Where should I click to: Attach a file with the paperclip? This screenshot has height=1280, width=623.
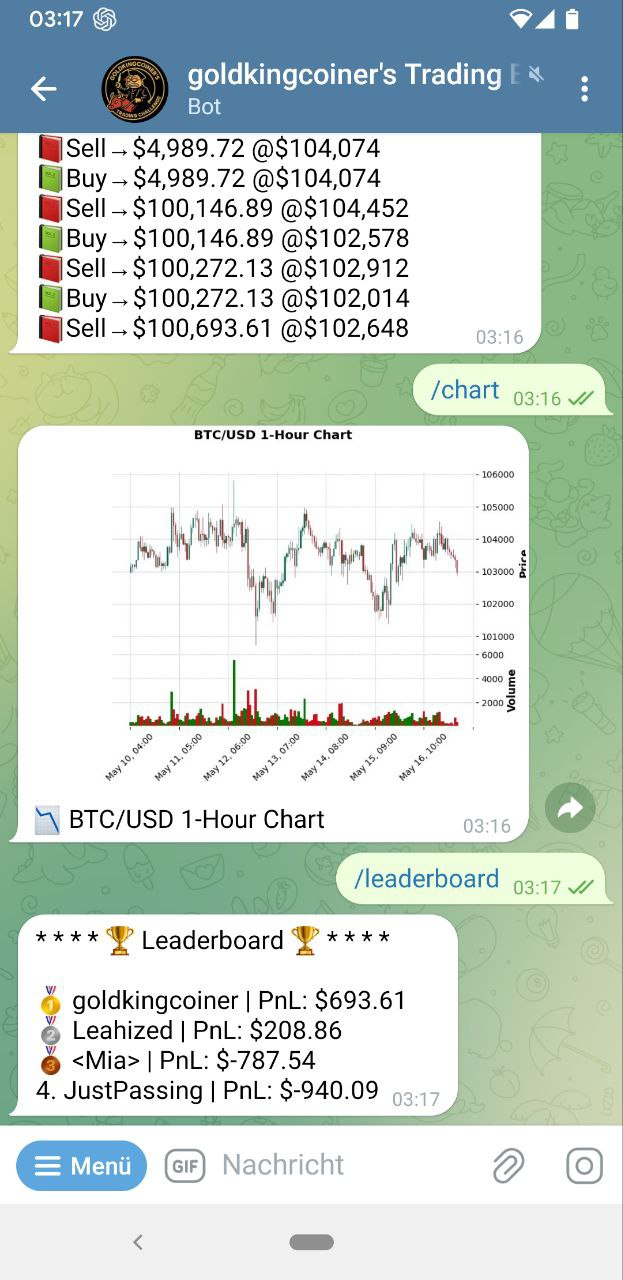click(x=509, y=1165)
